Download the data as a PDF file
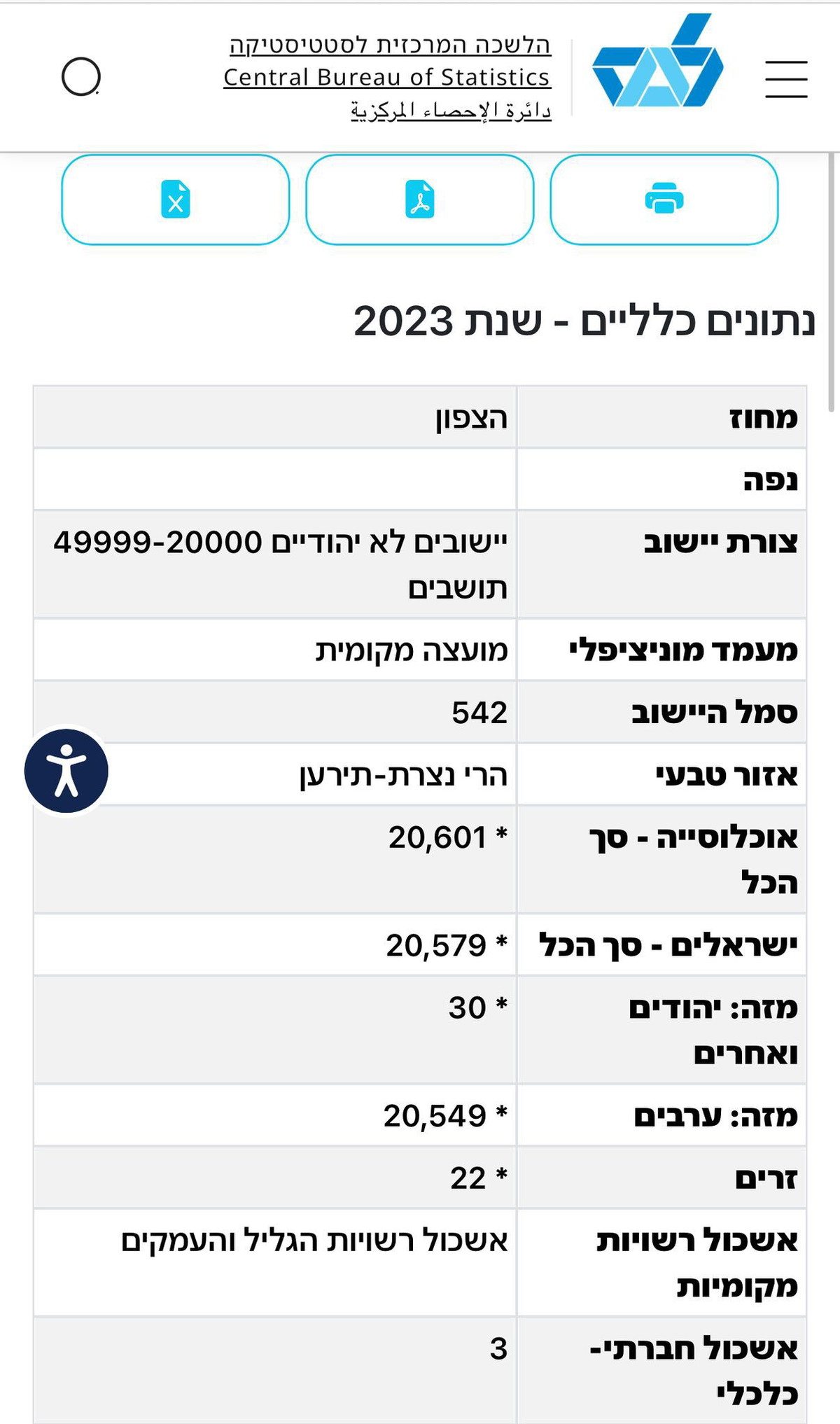The height and width of the screenshot is (1424, 840). pyautogui.click(x=419, y=200)
